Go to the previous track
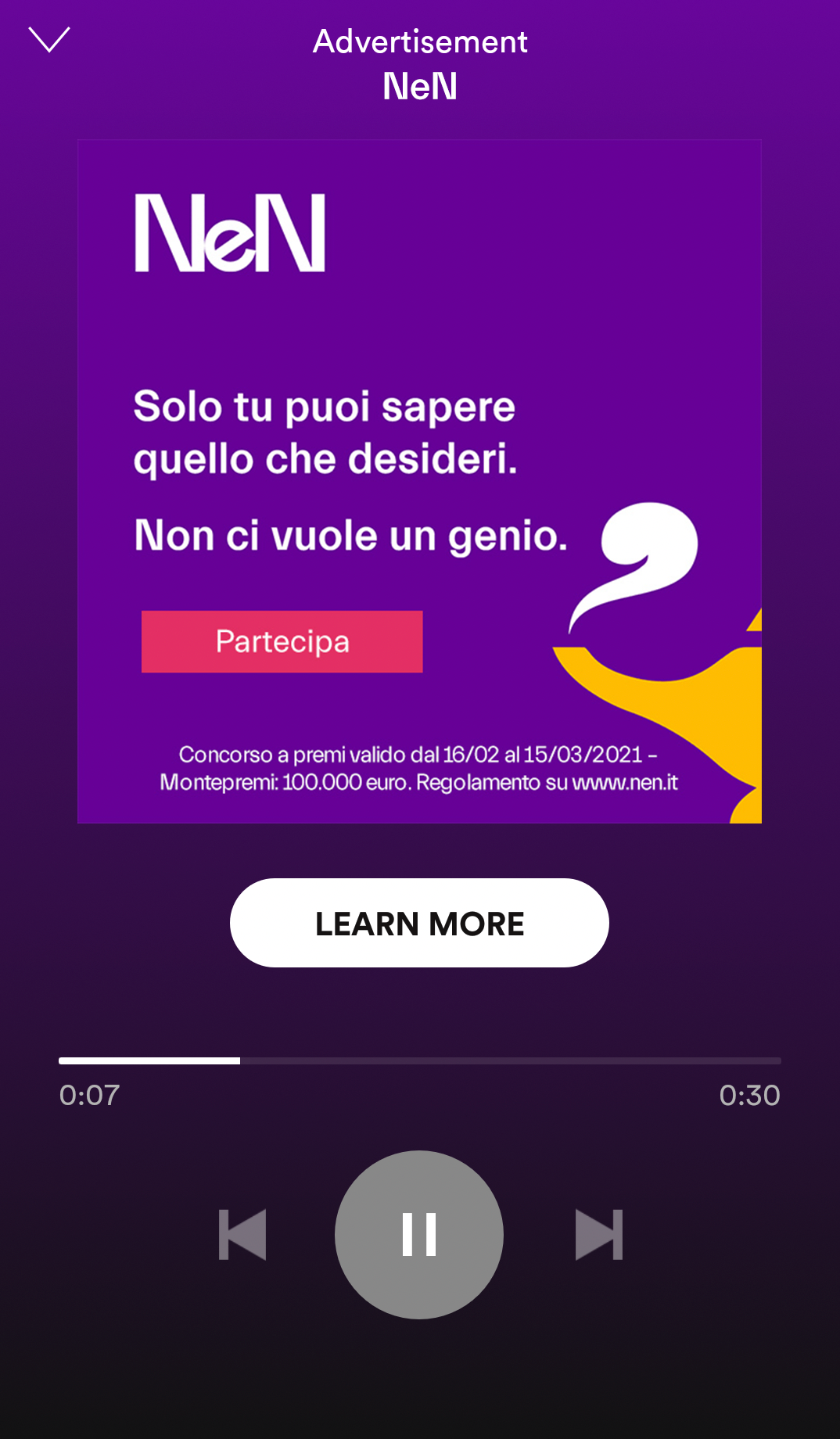Viewport: 840px width, 1439px height. click(x=242, y=1235)
